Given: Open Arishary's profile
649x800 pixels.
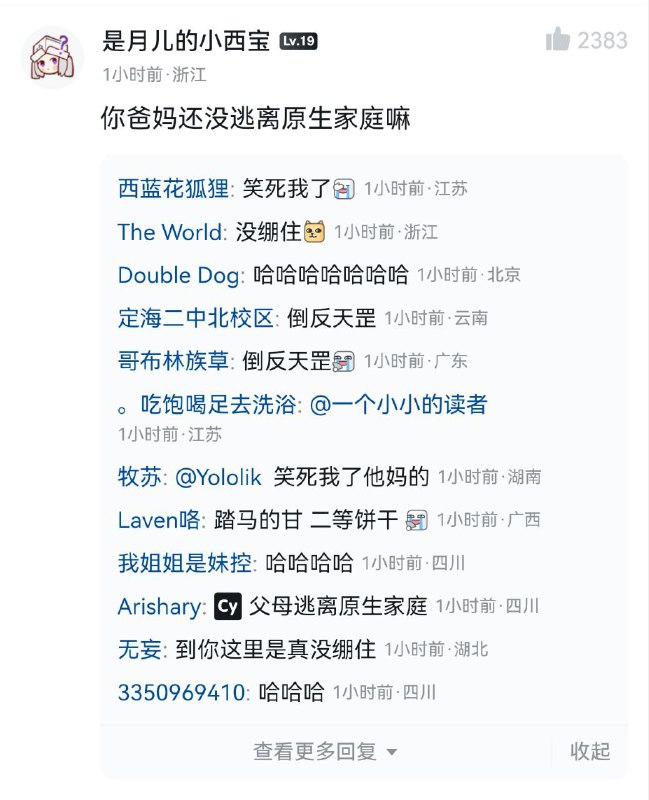Looking at the screenshot, I should 161,606.
